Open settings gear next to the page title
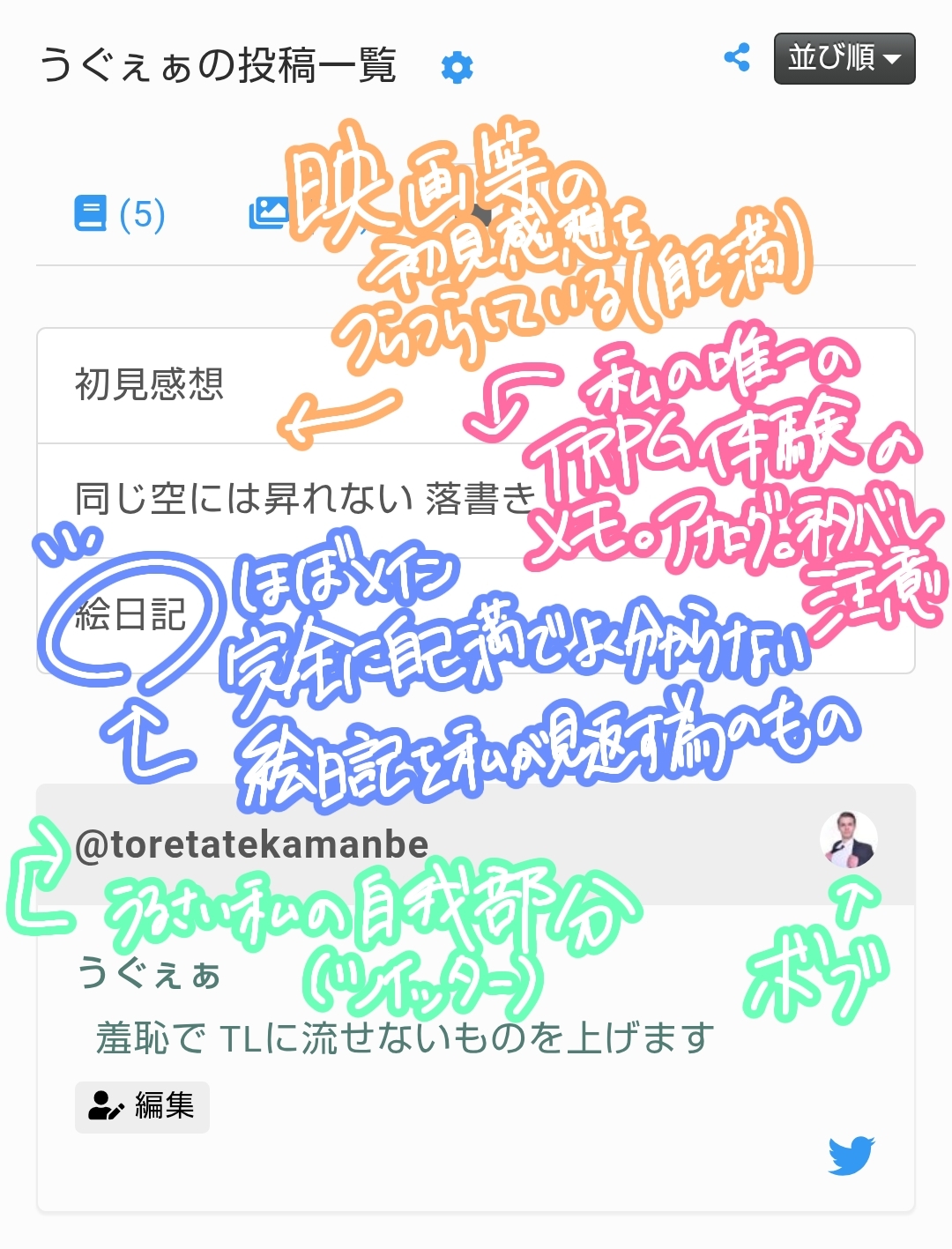952x1249 pixels. (457, 67)
